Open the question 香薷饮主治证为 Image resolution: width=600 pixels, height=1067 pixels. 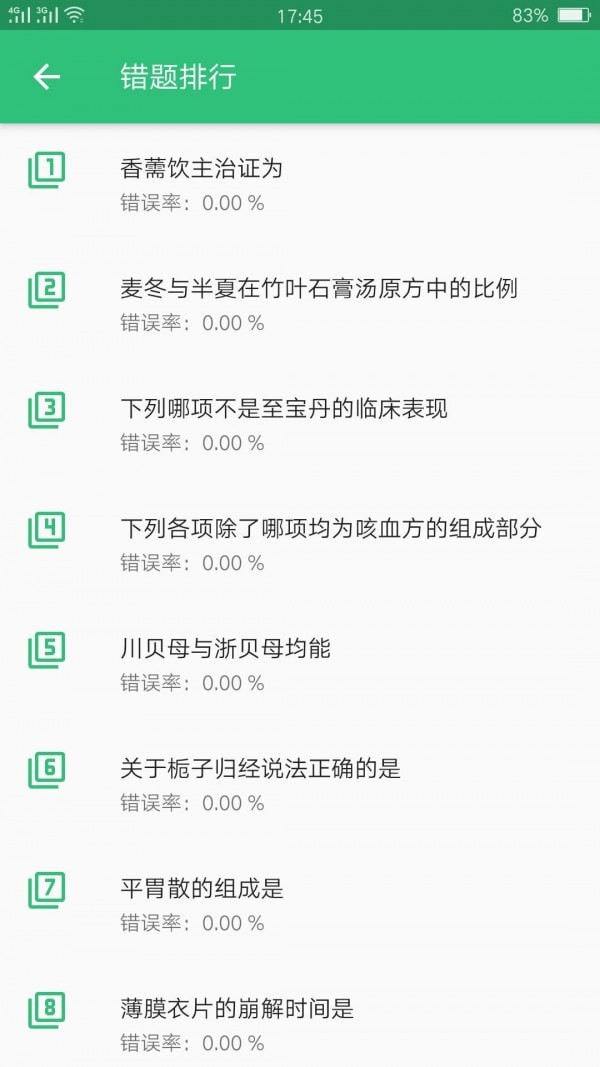pos(201,169)
